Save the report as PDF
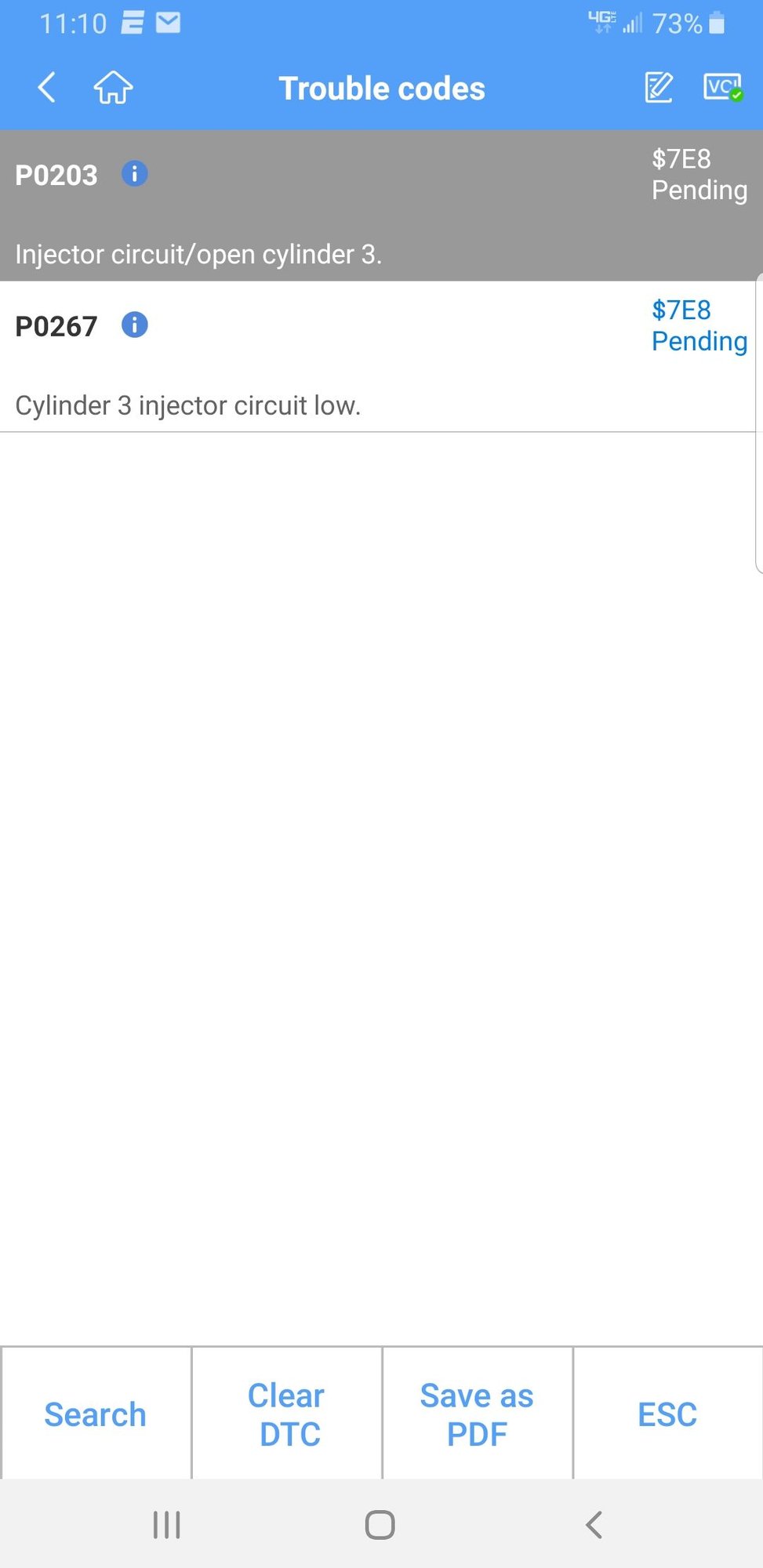This screenshot has height=1568, width=763. pos(478,1414)
